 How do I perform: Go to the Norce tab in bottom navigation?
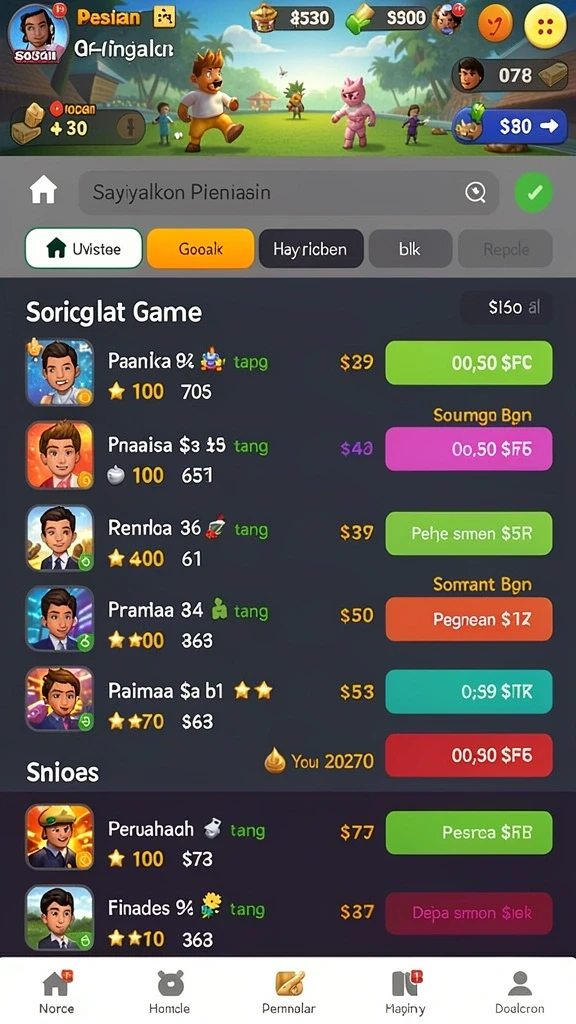coord(57,991)
